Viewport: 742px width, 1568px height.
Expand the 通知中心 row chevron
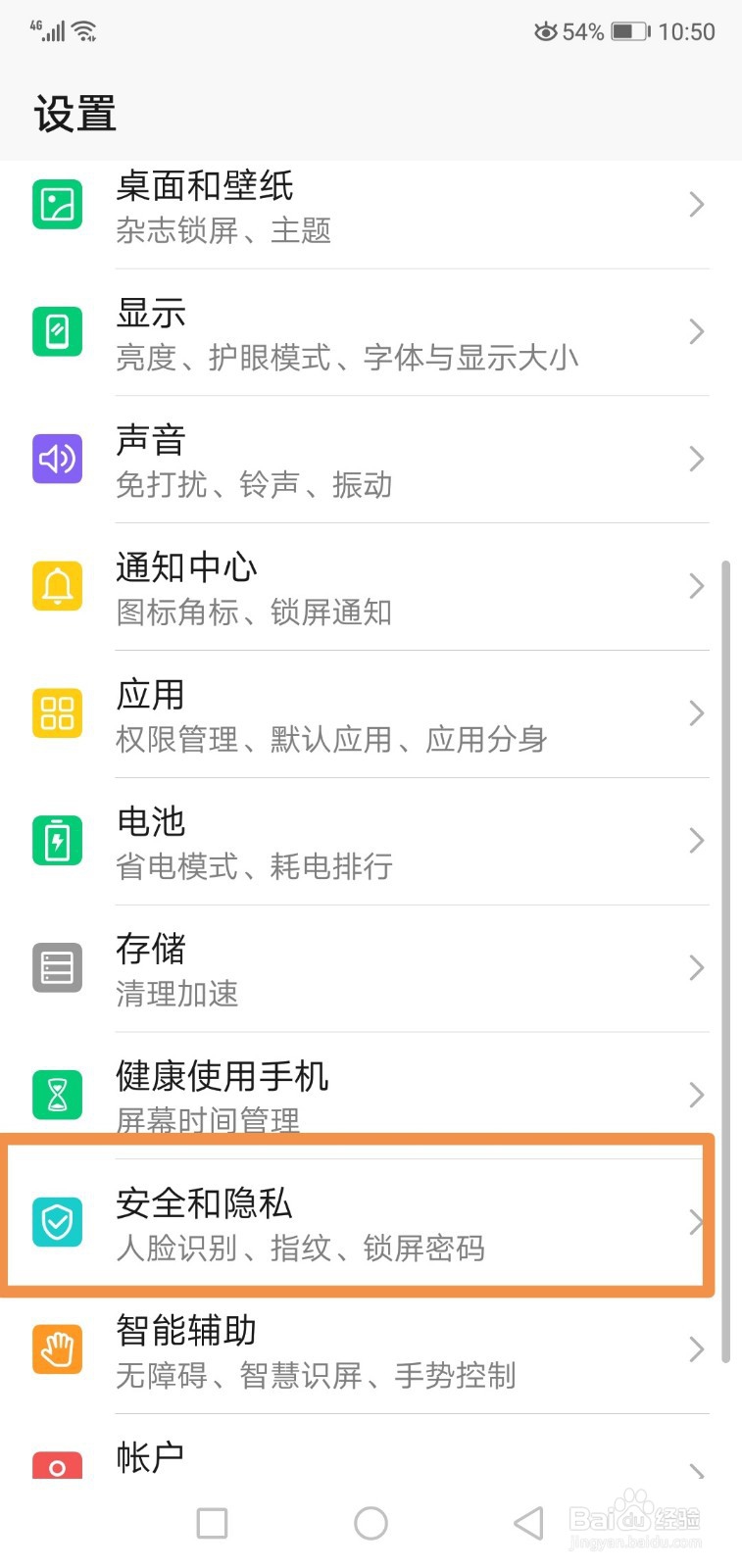click(x=696, y=586)
